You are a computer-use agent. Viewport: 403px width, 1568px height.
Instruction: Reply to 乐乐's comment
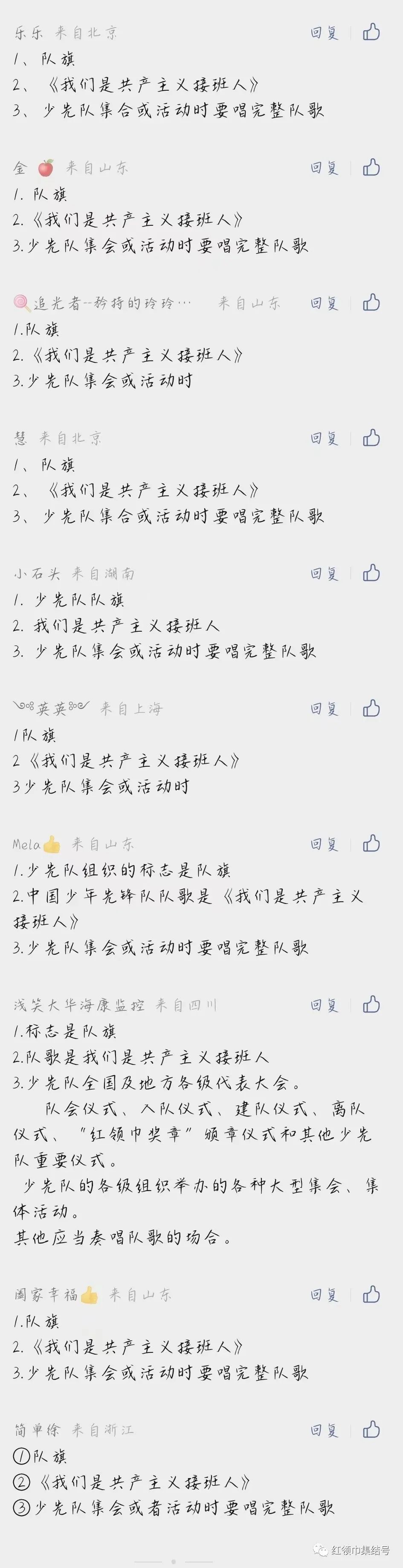click(324, 32)
